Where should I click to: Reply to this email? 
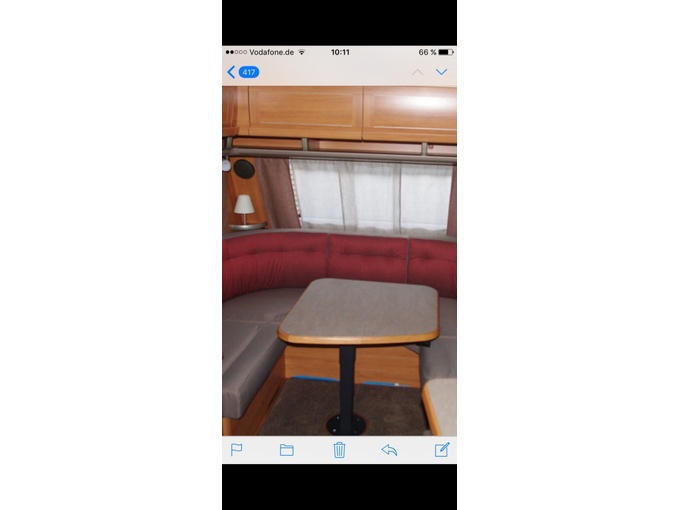390,450
